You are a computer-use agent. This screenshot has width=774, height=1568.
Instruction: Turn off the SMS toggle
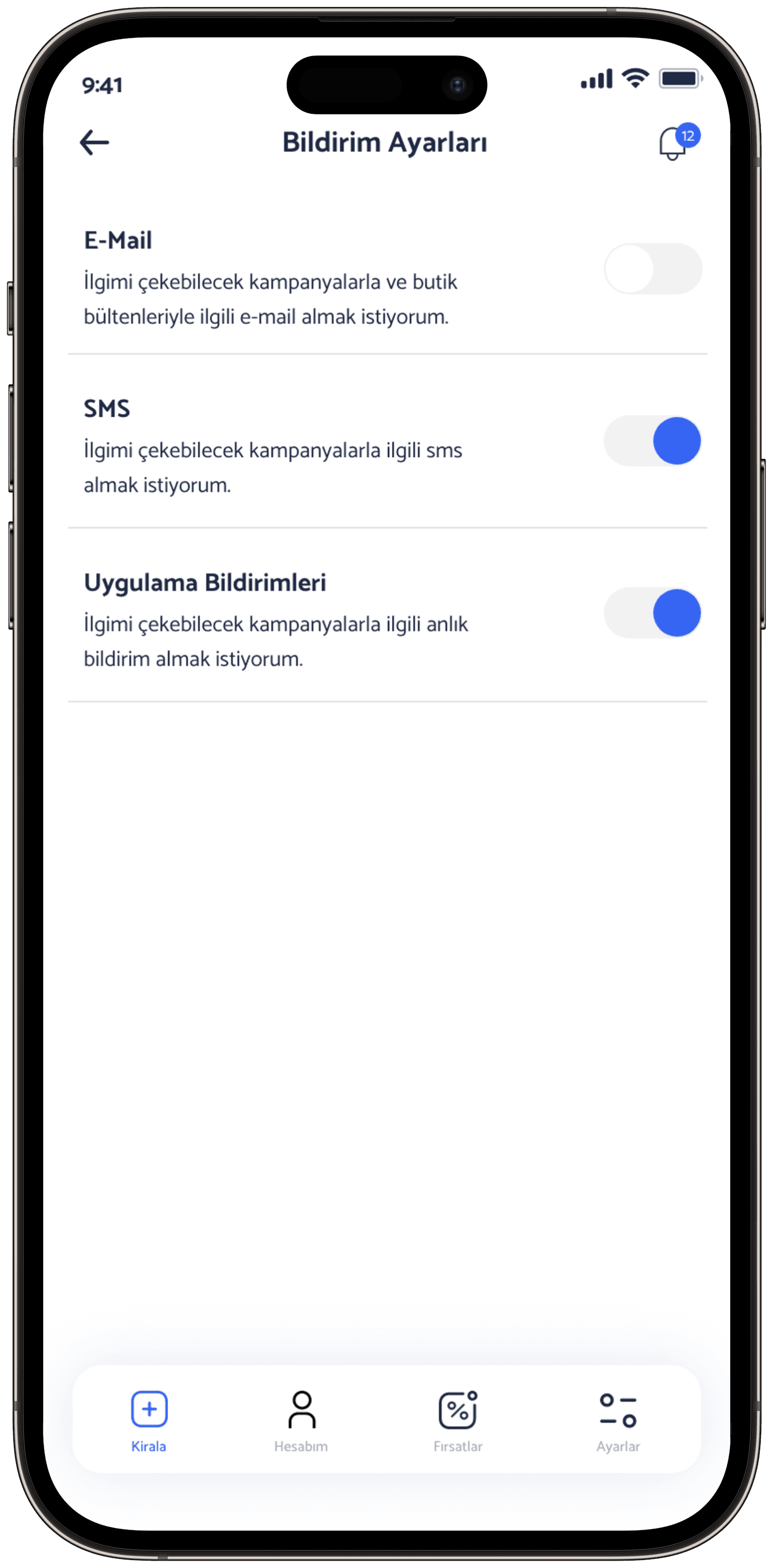pos(652,441)
